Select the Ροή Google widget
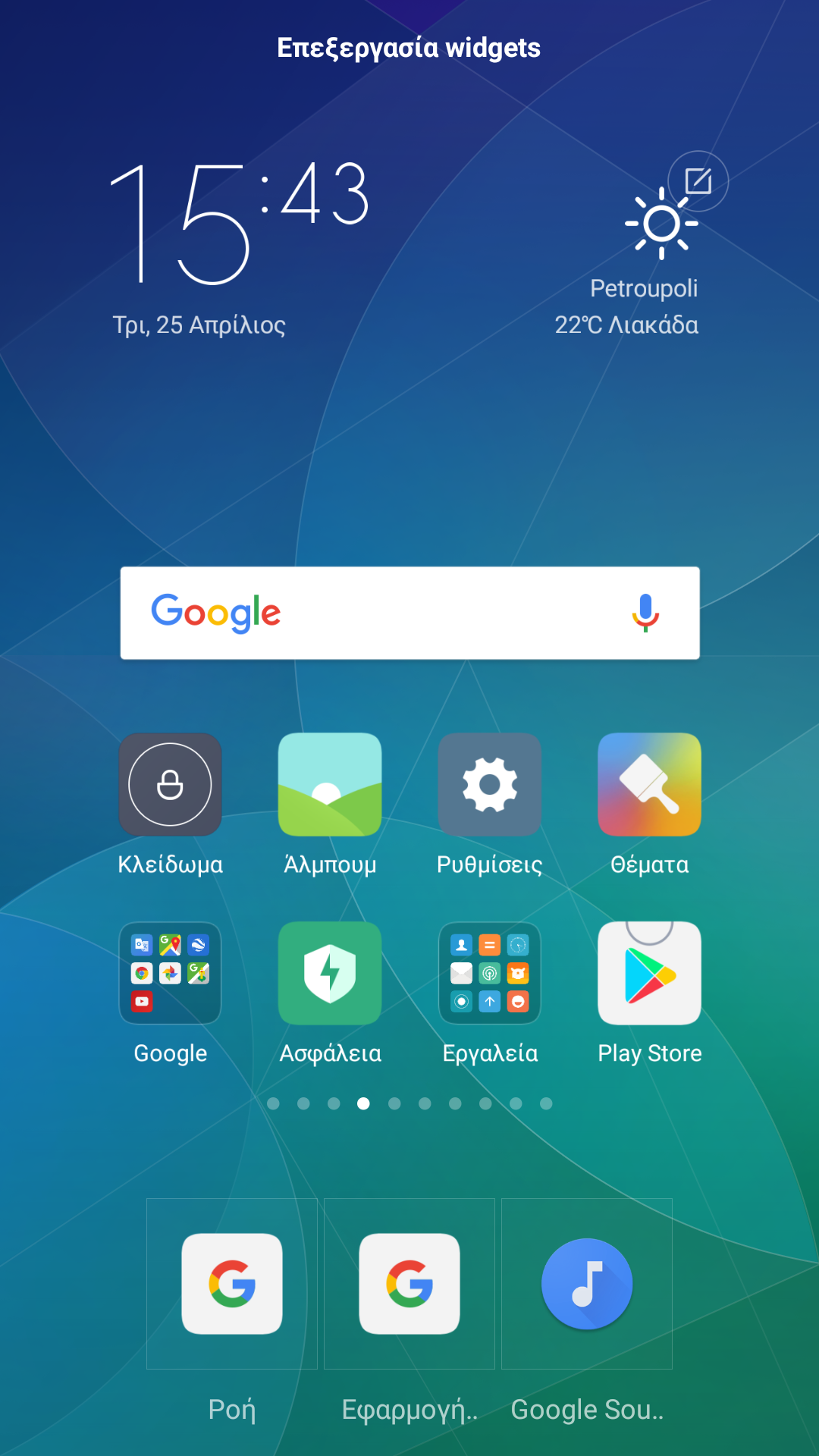819x1456 pixels. click(x=232, y=1284)
